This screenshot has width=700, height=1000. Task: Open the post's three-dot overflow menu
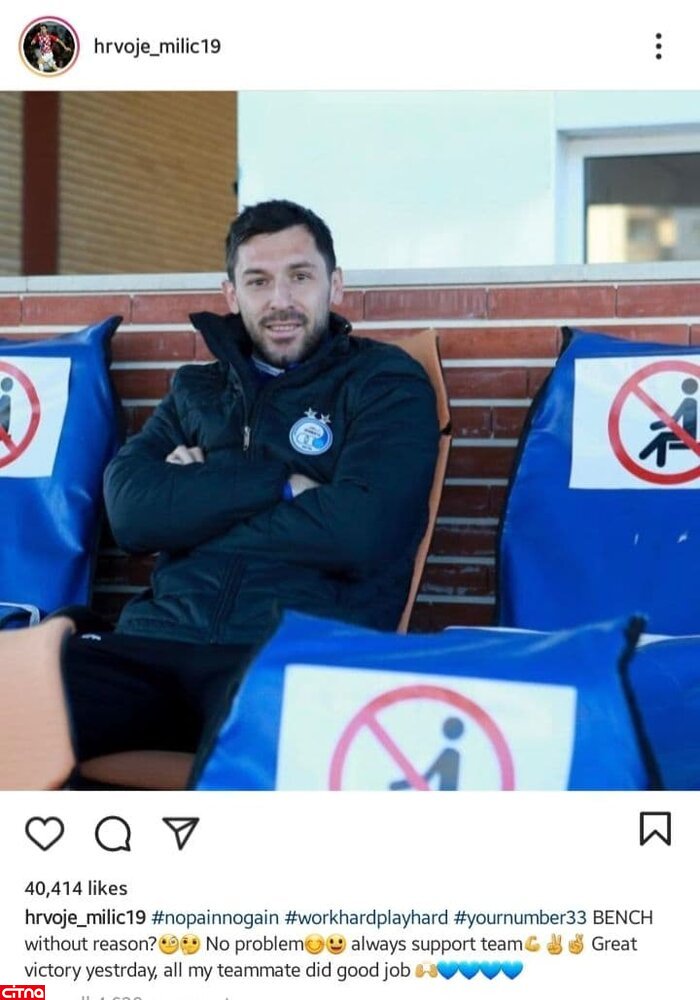click(658, 46)
